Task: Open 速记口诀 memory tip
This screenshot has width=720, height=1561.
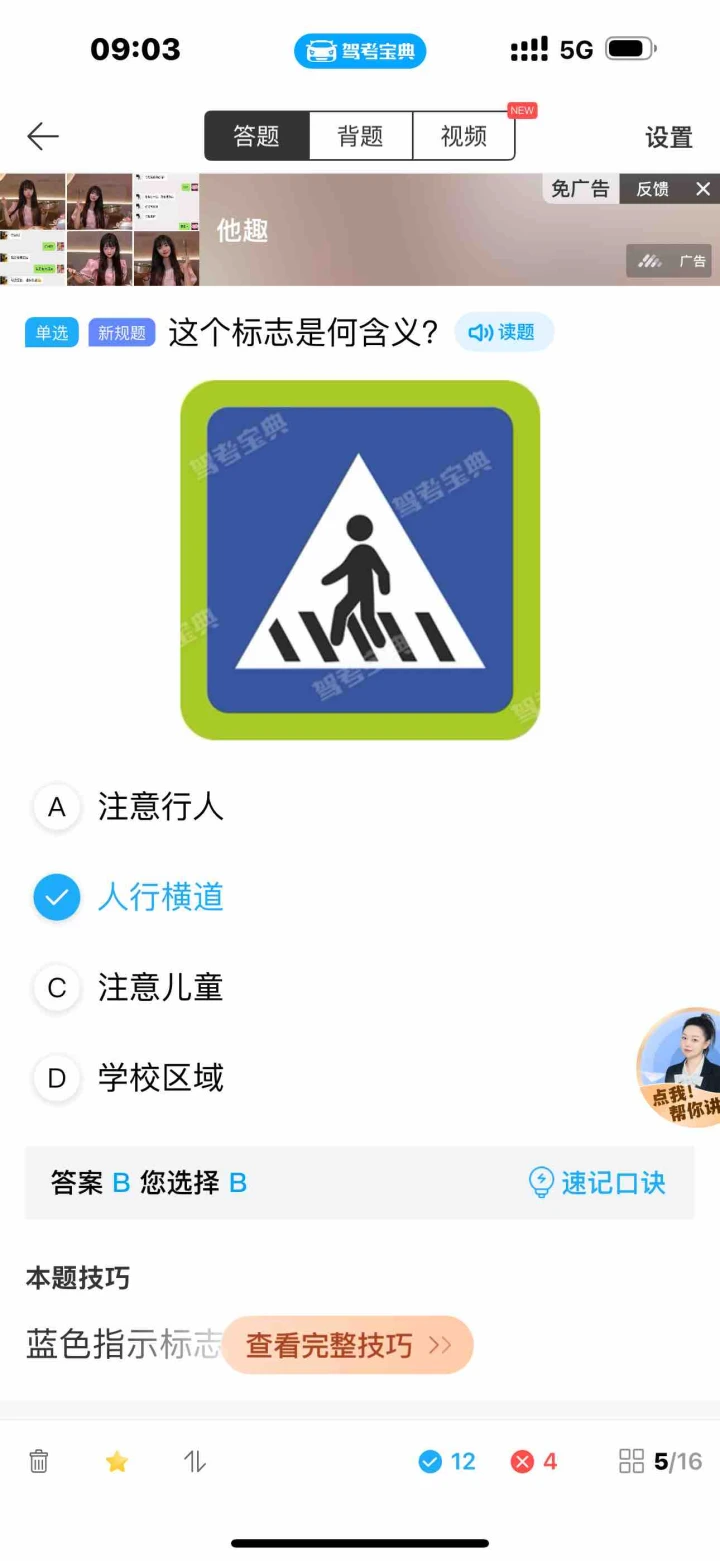Action: pyautogui.click(x=597, y=1183)
